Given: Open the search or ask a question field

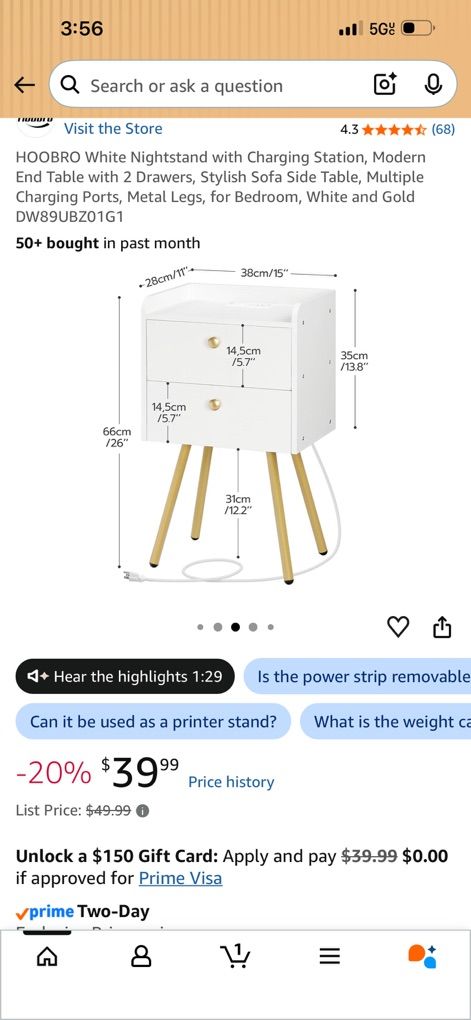Looking at the screenshot, I should tap(216, 85).
